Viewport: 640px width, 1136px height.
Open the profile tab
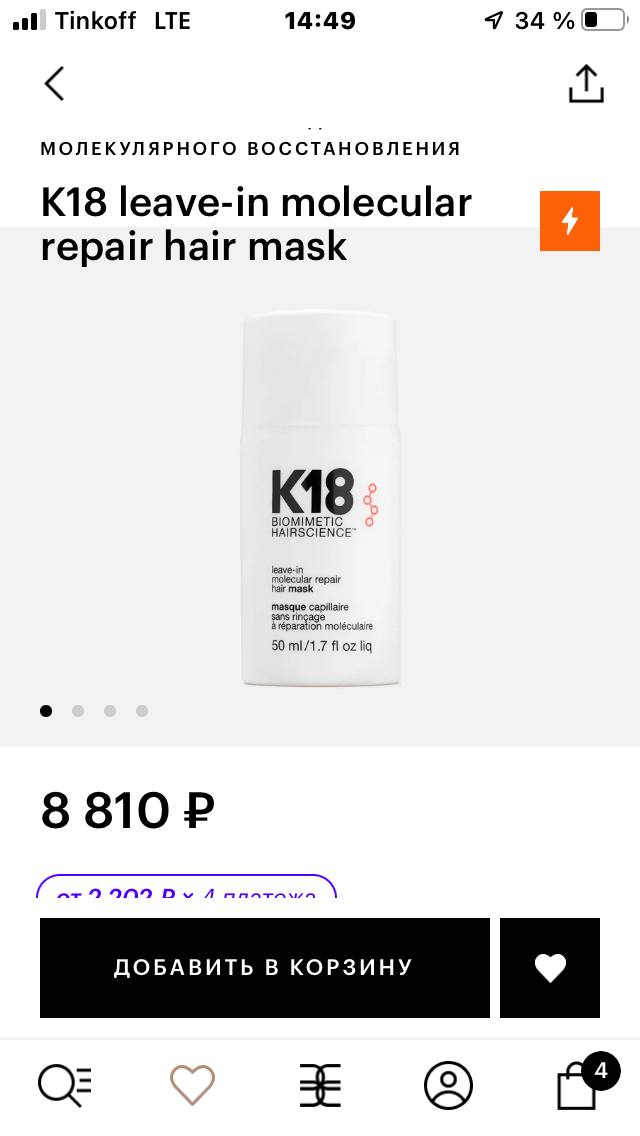(x=448, y=1086)
